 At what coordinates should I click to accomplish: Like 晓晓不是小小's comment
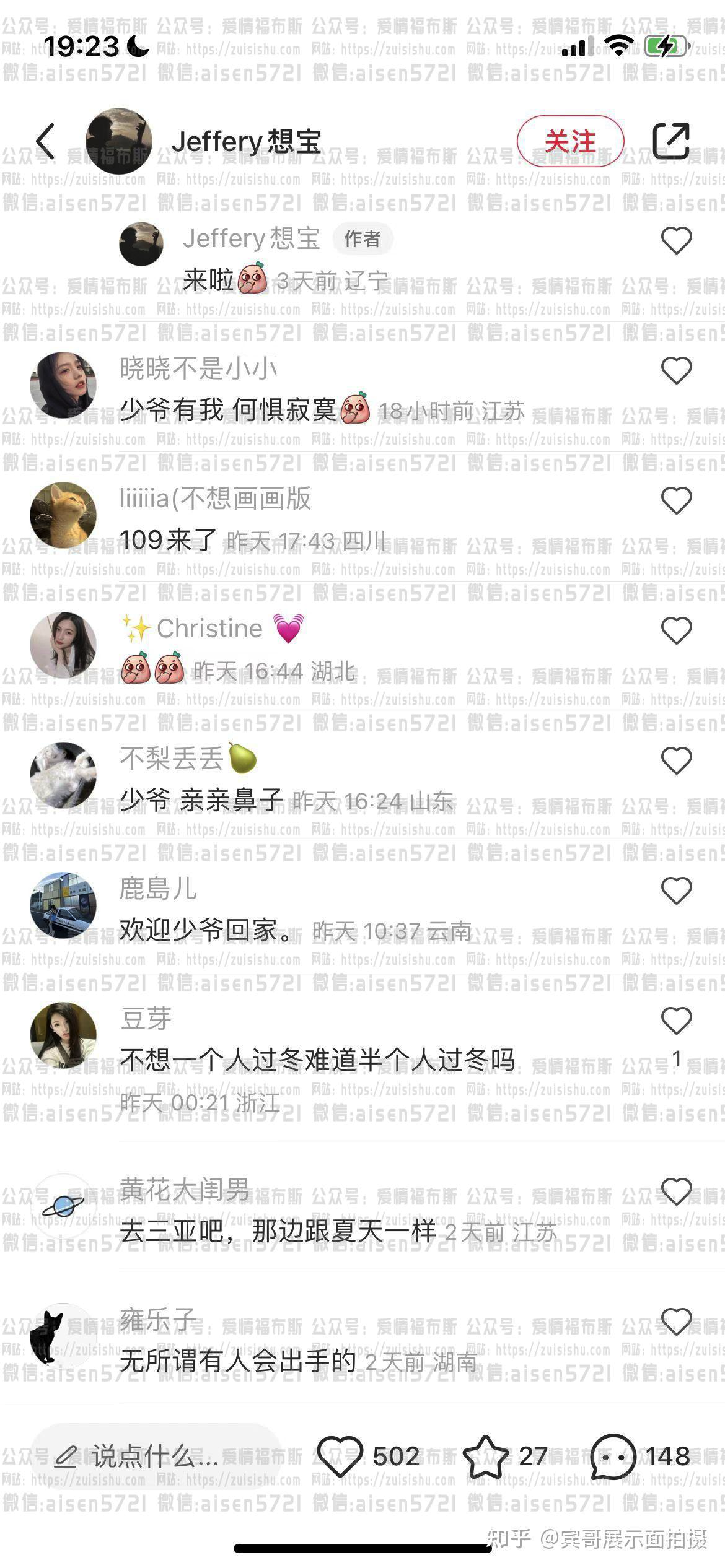coord(676,370)
